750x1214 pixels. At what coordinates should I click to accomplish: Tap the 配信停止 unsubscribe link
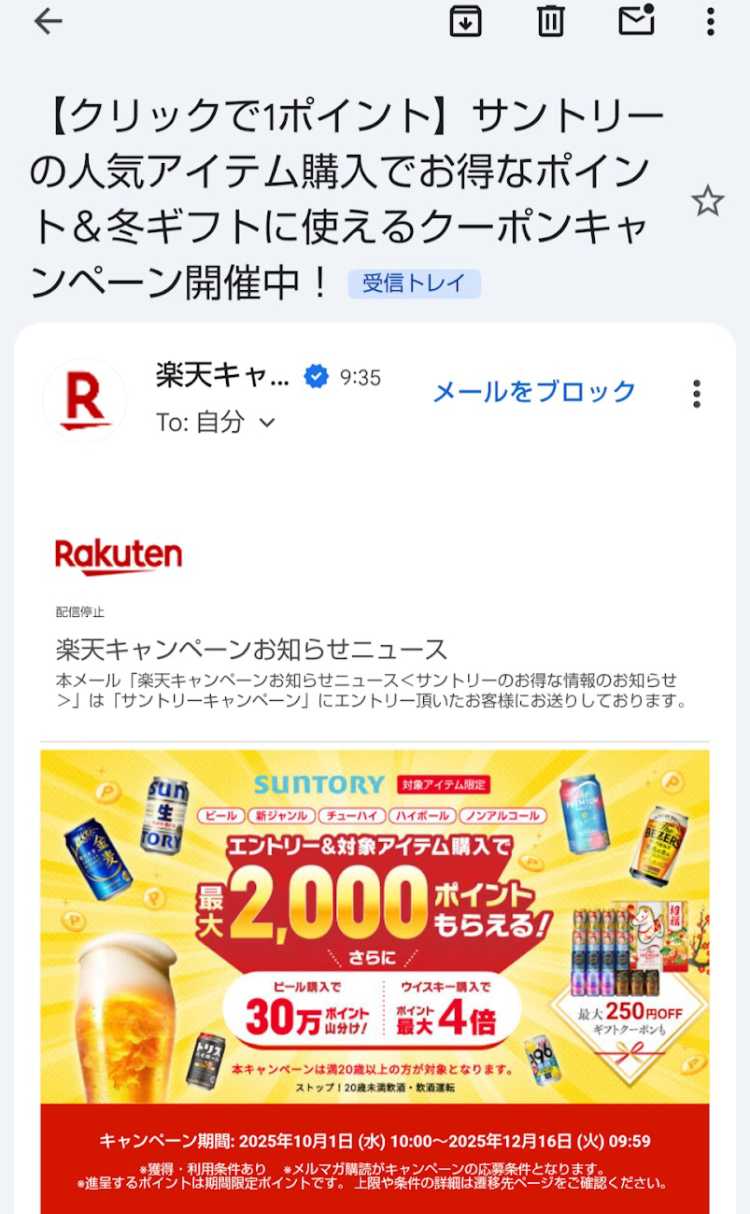[x=80, y=612]
